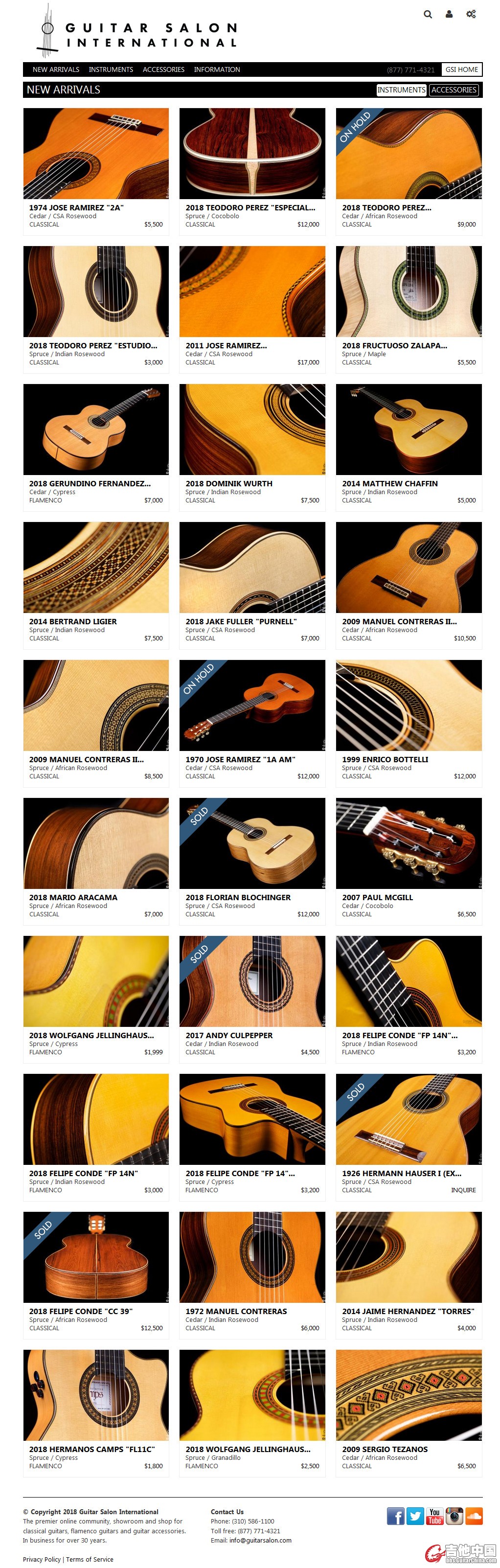500x1568 pixels.
Task: Open the YouTube channel icon
Action: click(434, 1515)
